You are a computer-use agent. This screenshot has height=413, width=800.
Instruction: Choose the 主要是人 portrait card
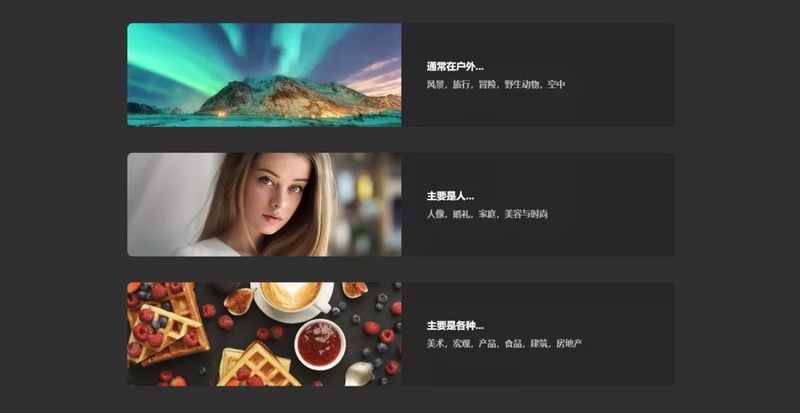(x=400, y=204)
